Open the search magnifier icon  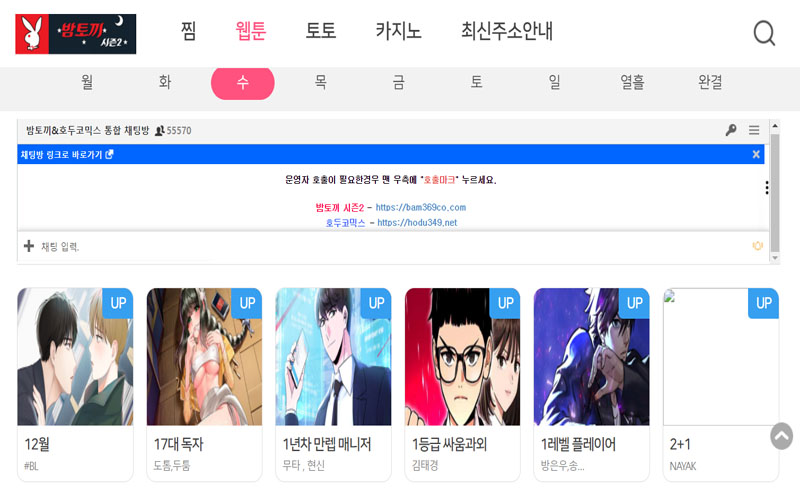[764, 33]
